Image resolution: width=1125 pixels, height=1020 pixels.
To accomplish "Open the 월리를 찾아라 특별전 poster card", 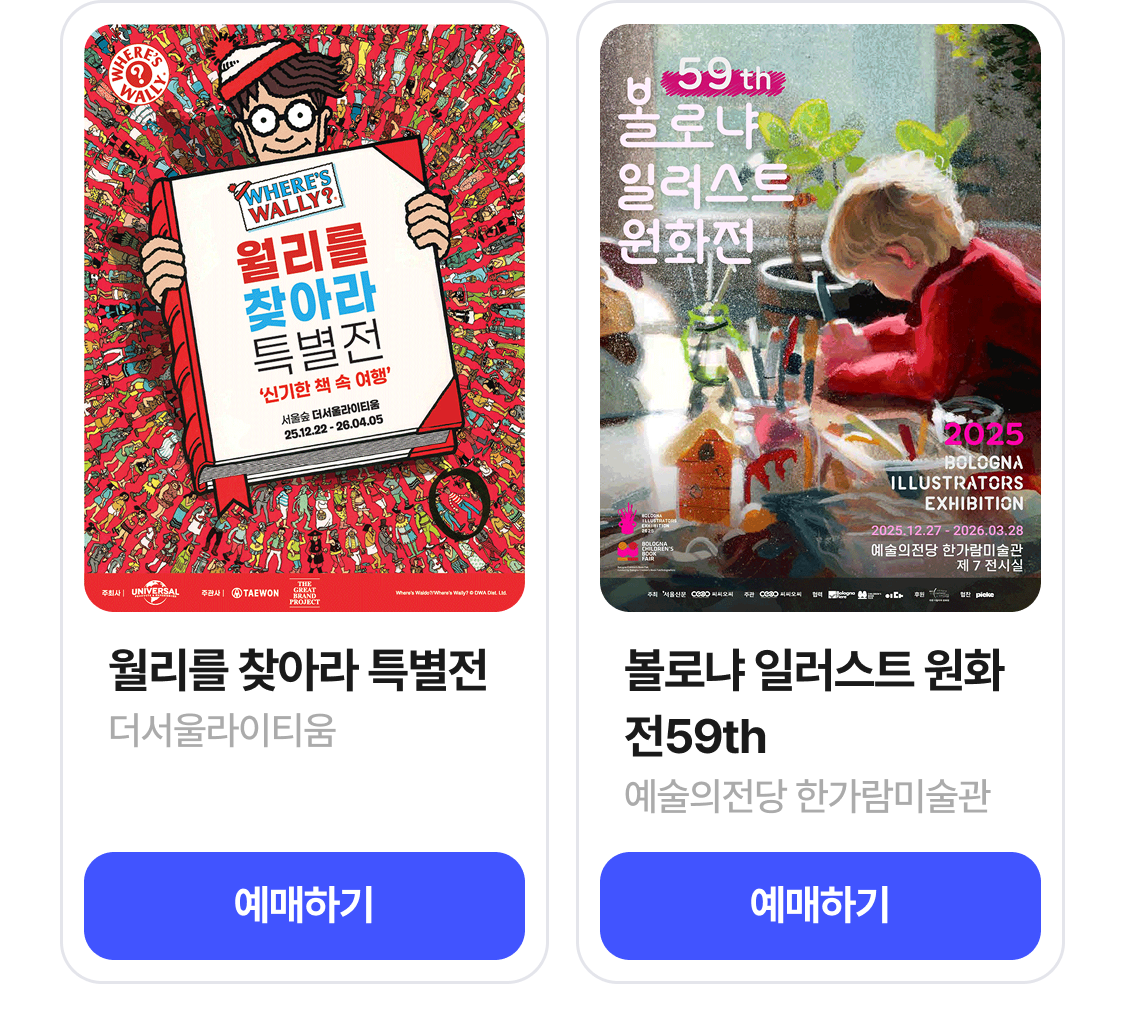I will (304, 318).
